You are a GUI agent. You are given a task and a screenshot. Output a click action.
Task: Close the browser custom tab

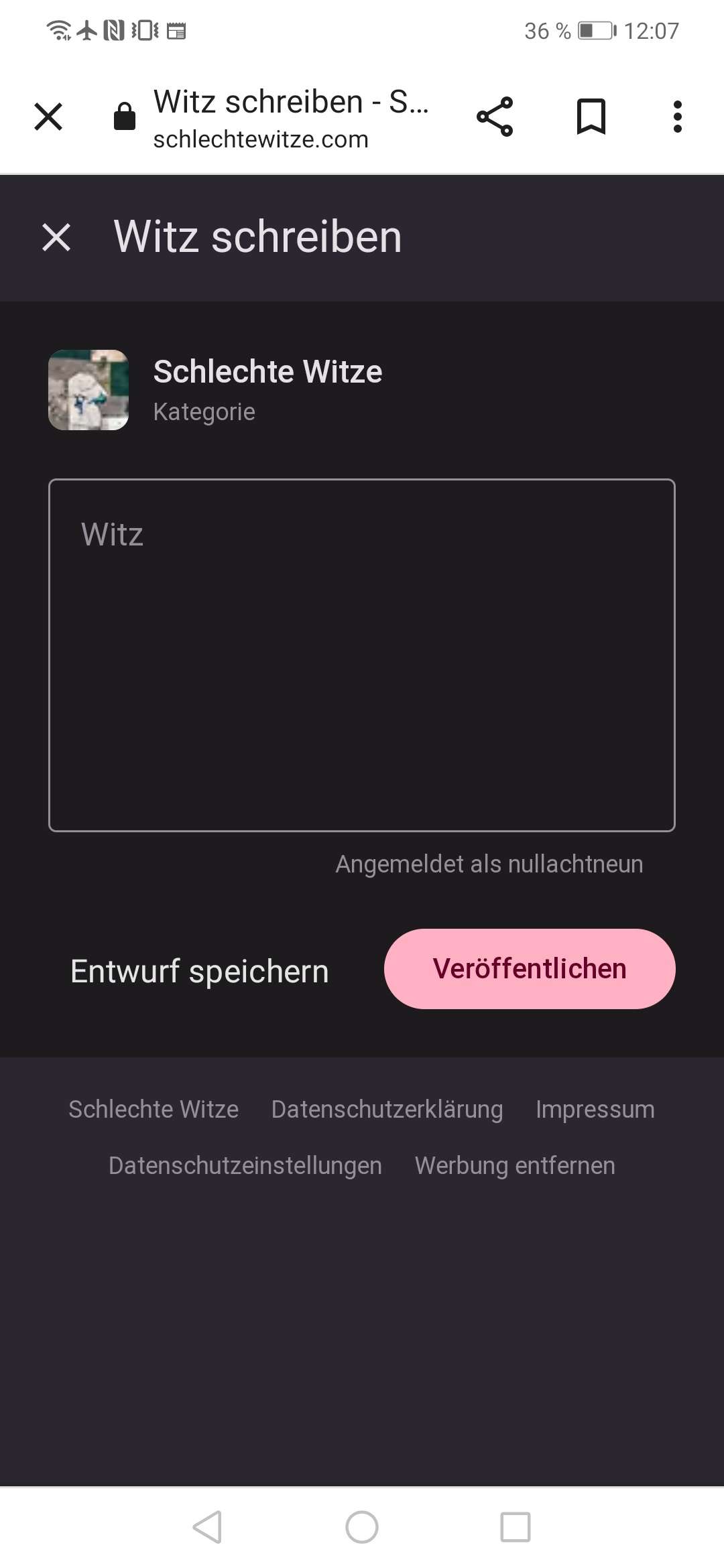48,117
